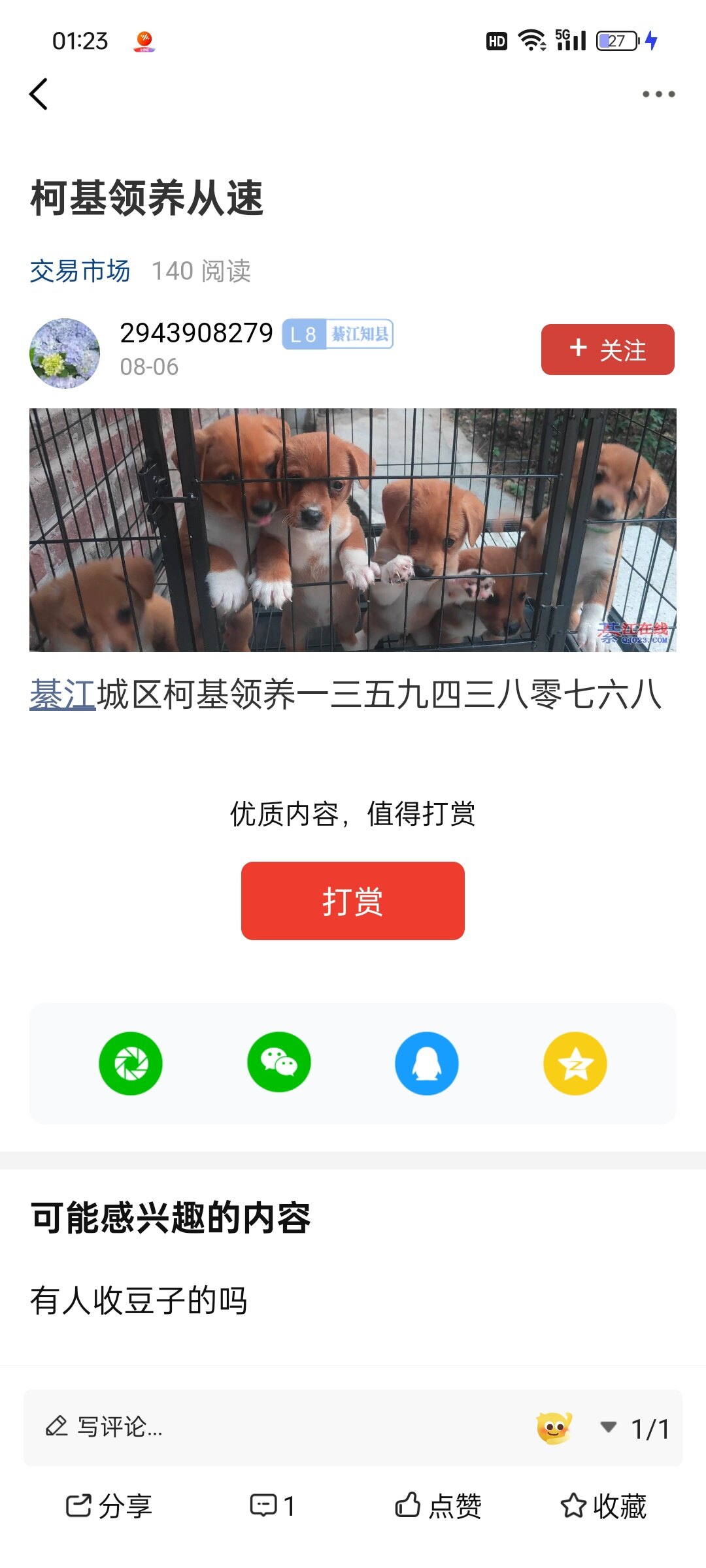Open the 交易市场 category link
The width and height of the screenshot is (706, 1568).
click(x=80, y=271)
